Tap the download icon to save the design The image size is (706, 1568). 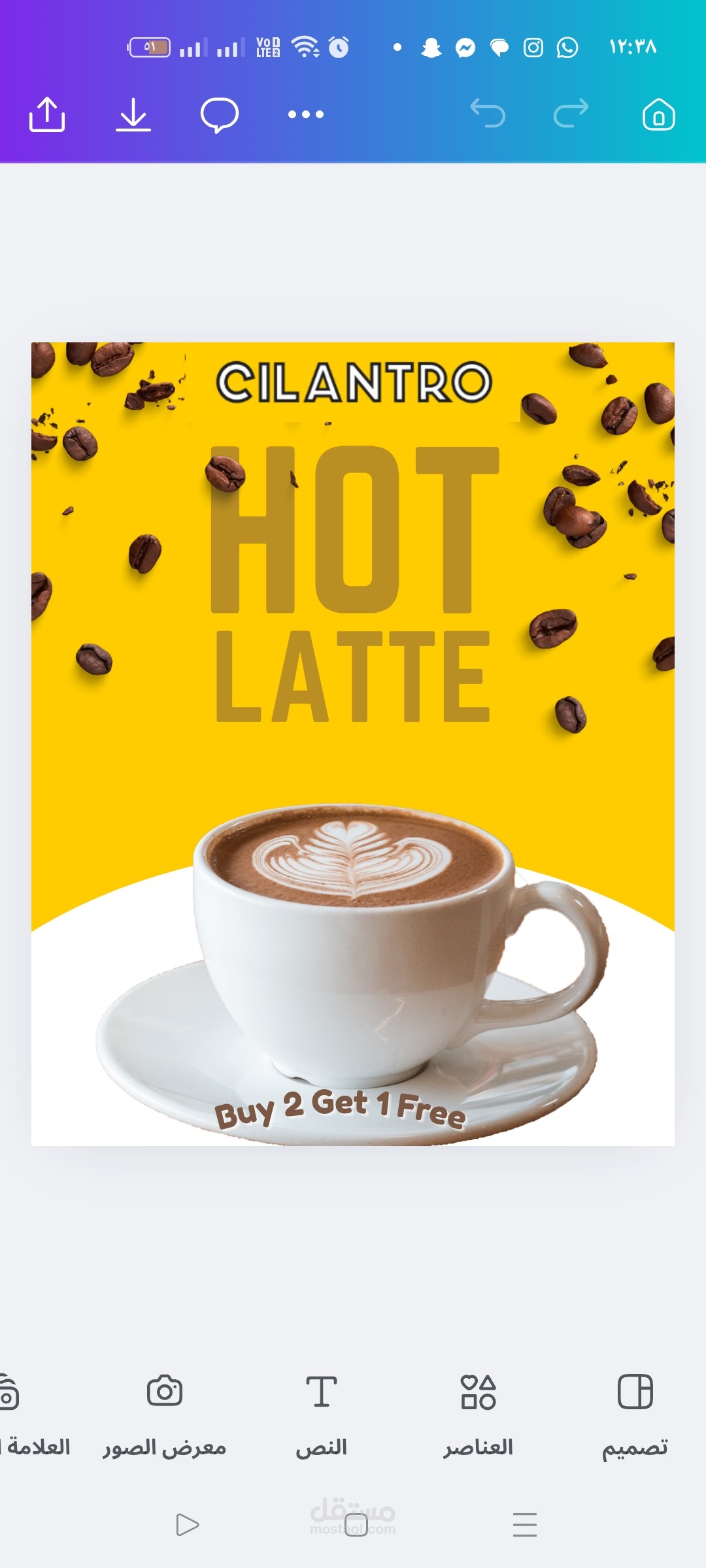tap(133, 116)
